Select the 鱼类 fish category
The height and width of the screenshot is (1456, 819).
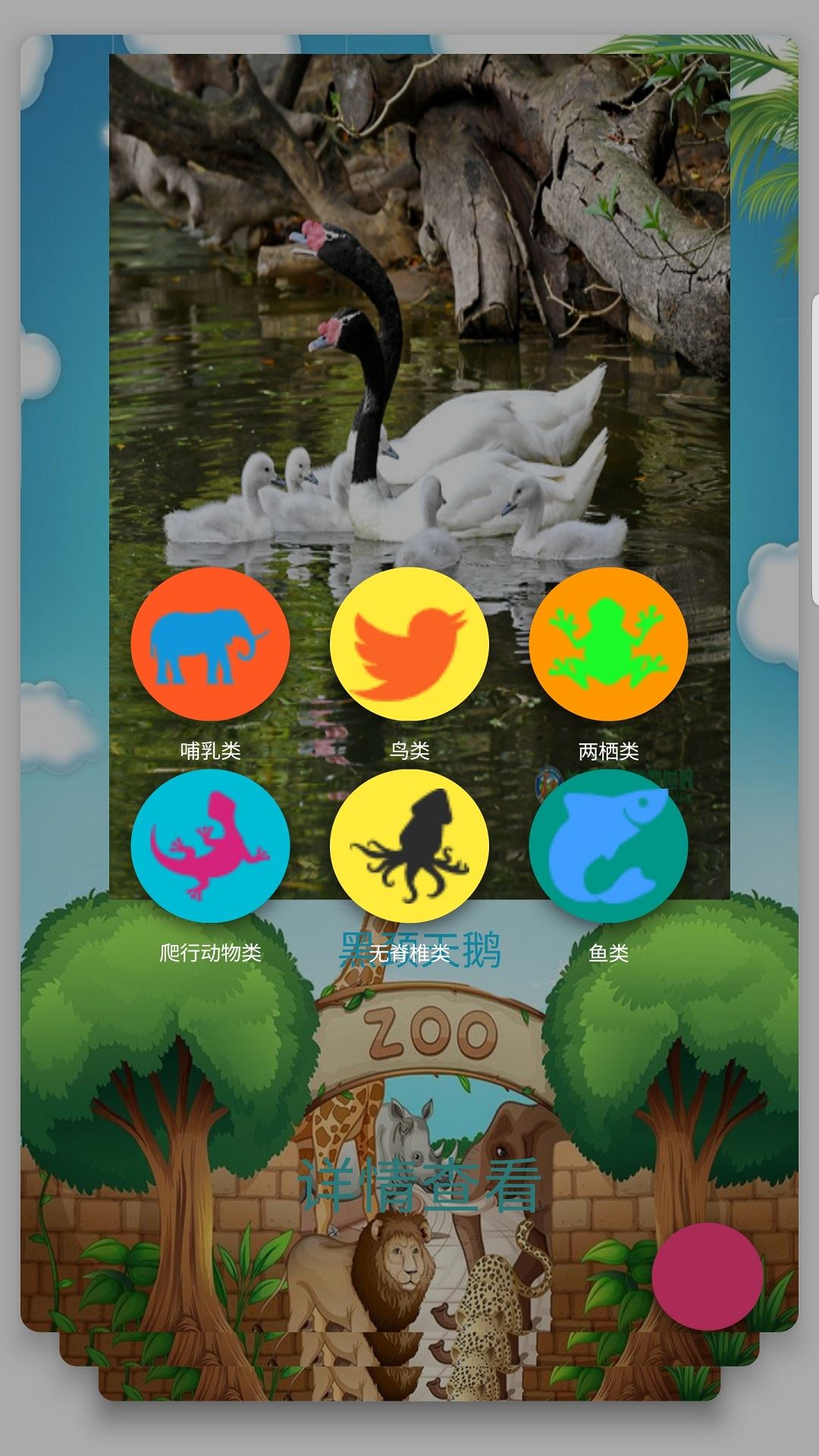608,846
